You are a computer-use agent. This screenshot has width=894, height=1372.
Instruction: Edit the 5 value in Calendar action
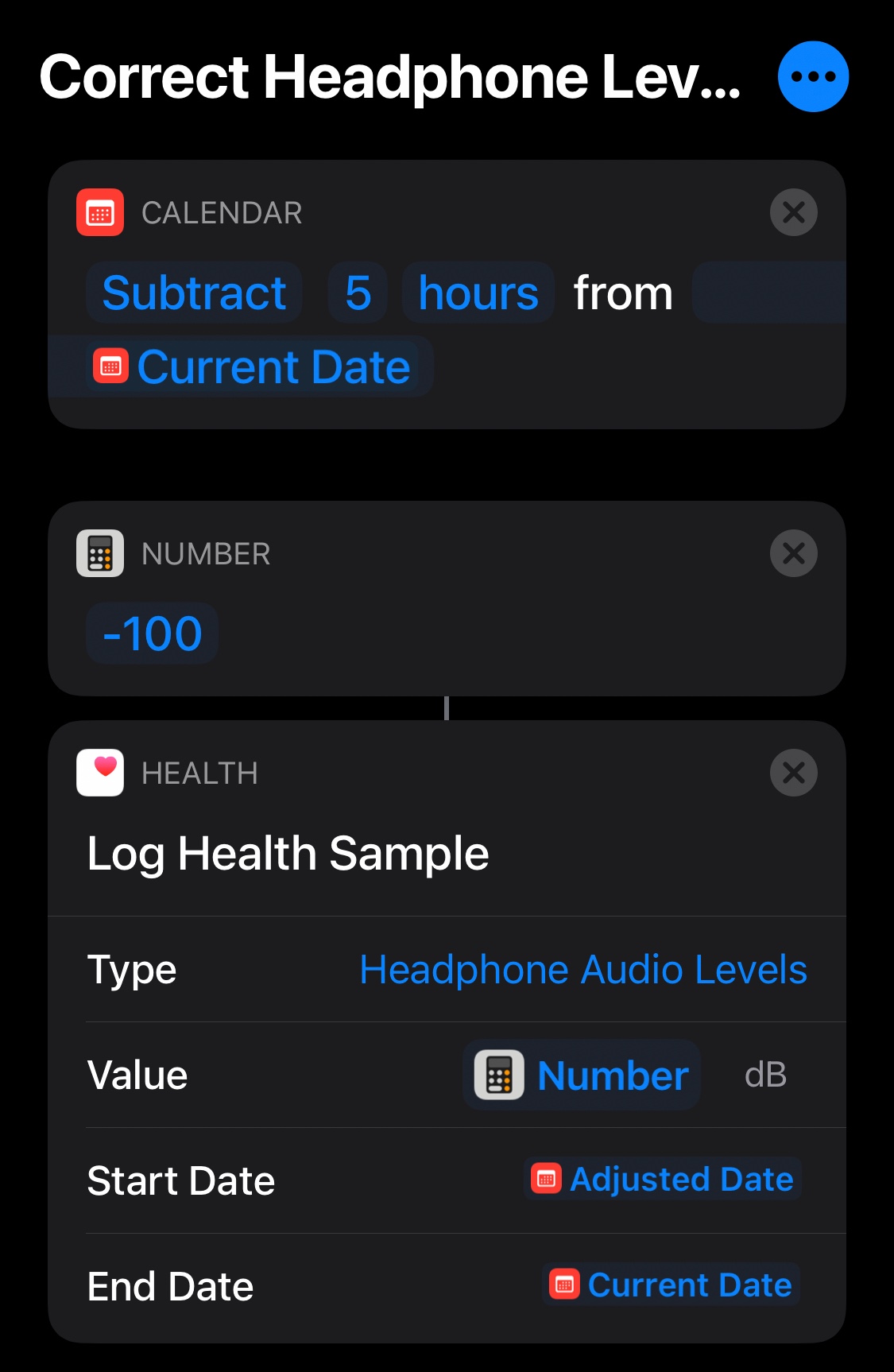point(358,293)
